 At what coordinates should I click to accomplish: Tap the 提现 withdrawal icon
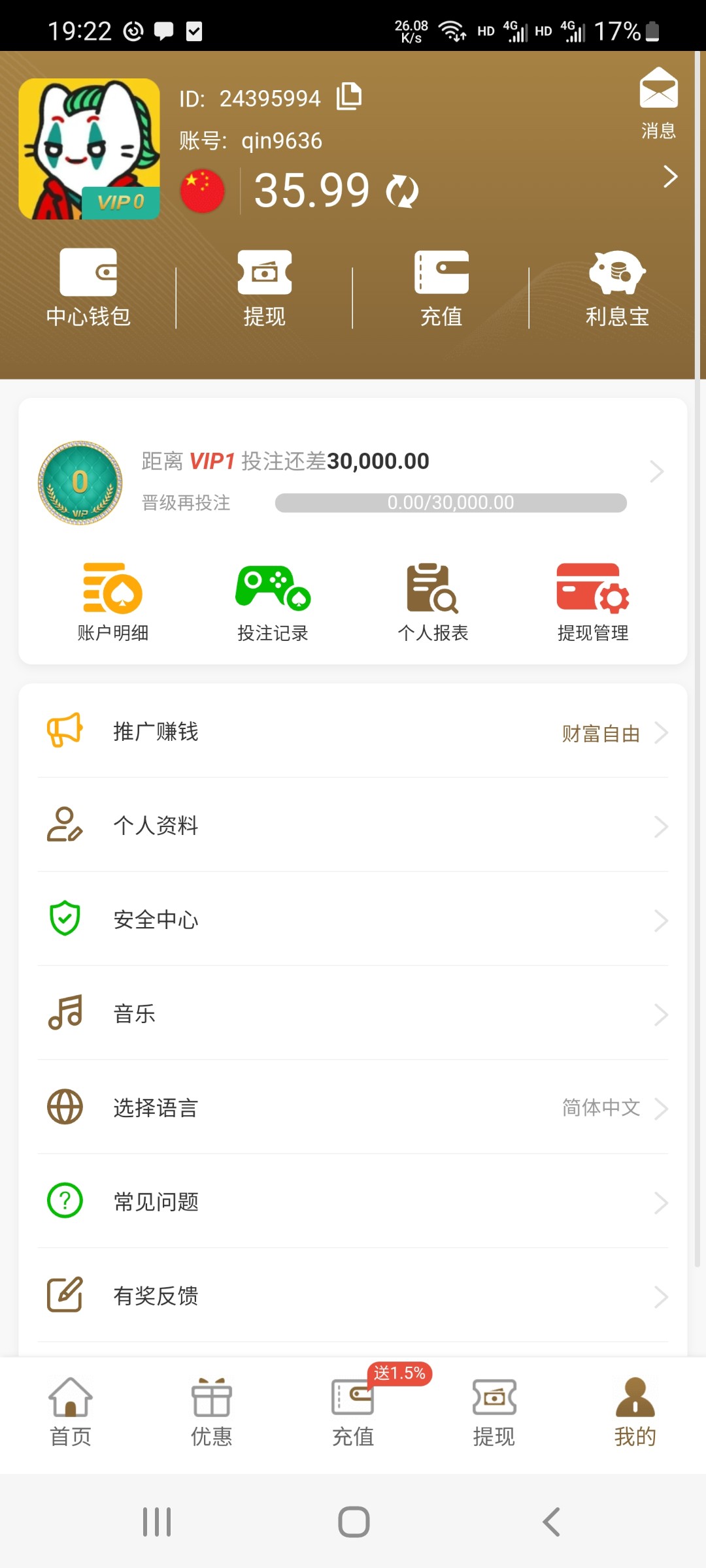pyautogui.click(x=265, y=284)
